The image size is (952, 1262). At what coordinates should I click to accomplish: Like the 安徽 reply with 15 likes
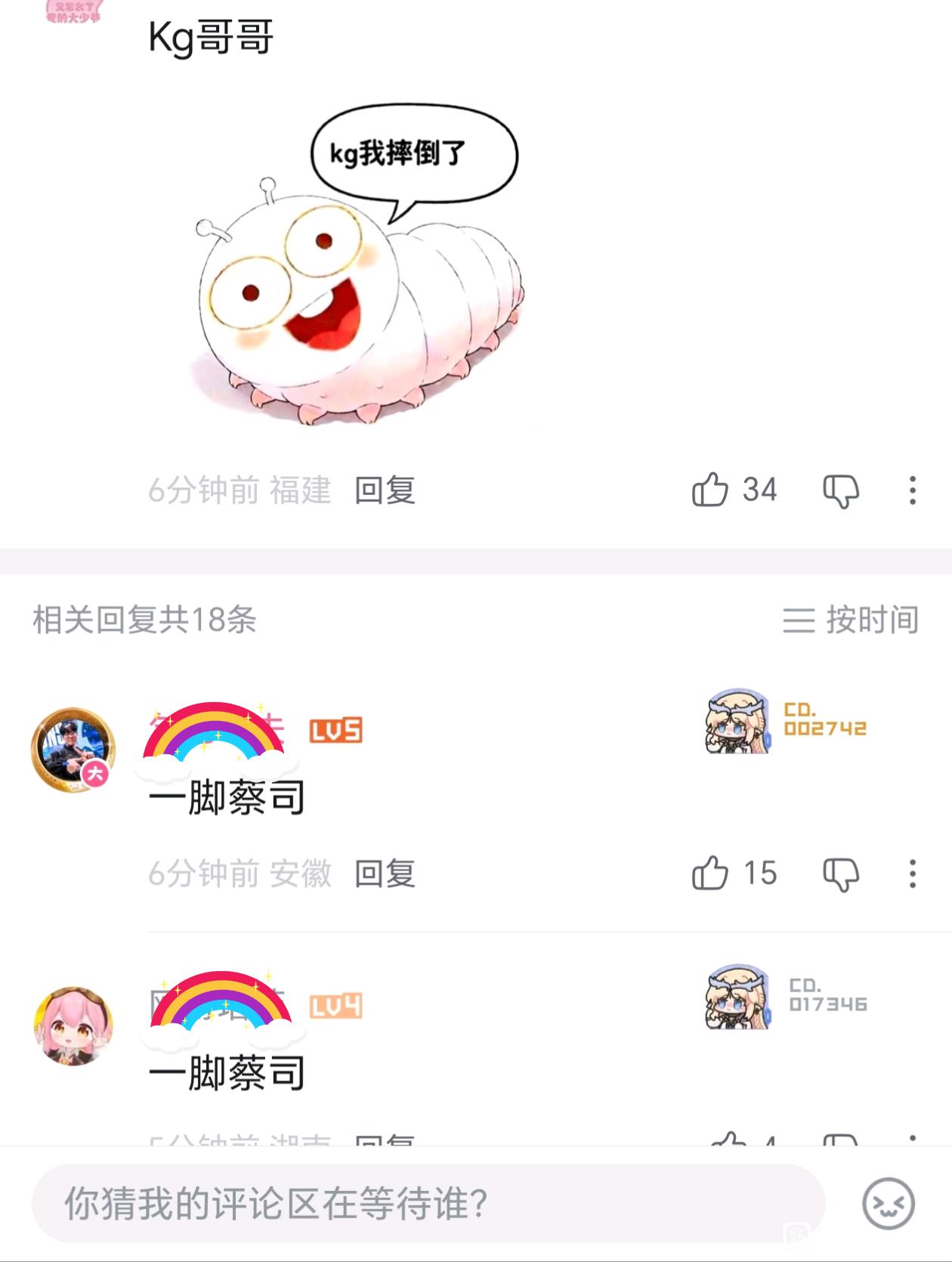[x=710, y=874]
